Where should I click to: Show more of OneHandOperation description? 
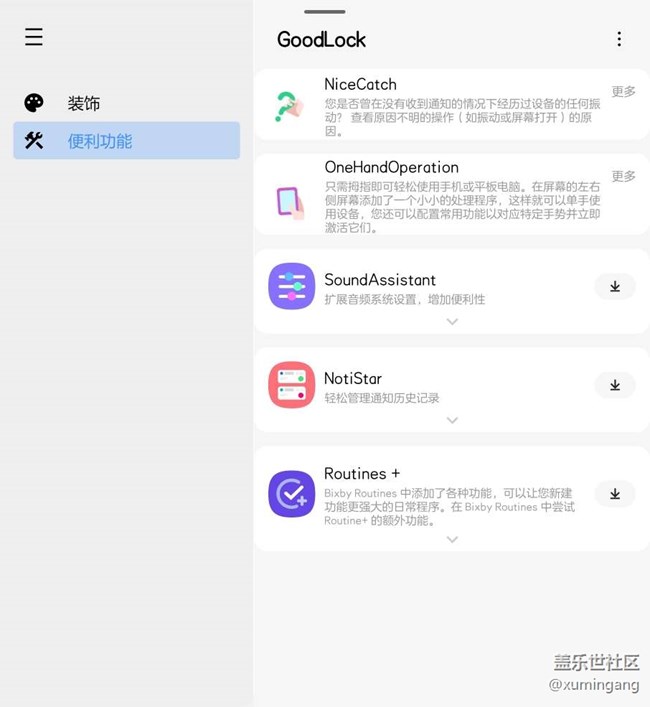point(623,176)
